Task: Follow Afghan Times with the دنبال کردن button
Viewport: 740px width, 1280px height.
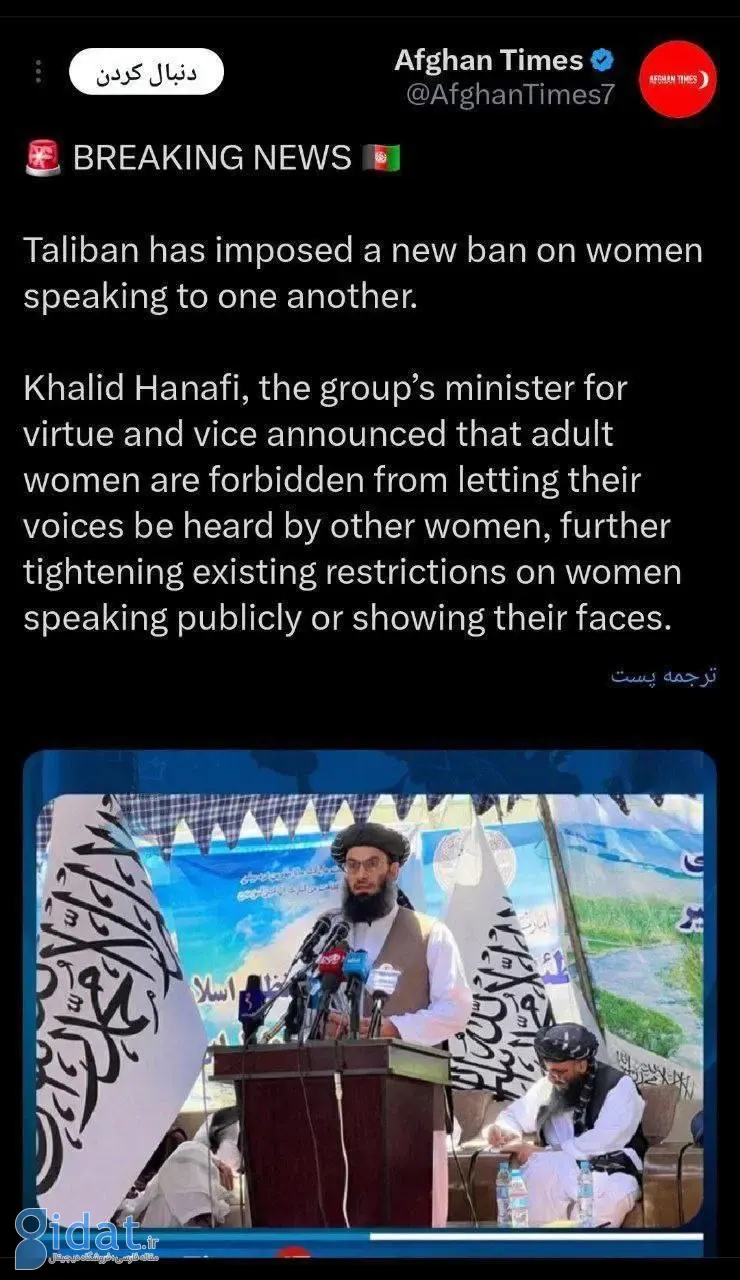Action: (x=146, y=74)
